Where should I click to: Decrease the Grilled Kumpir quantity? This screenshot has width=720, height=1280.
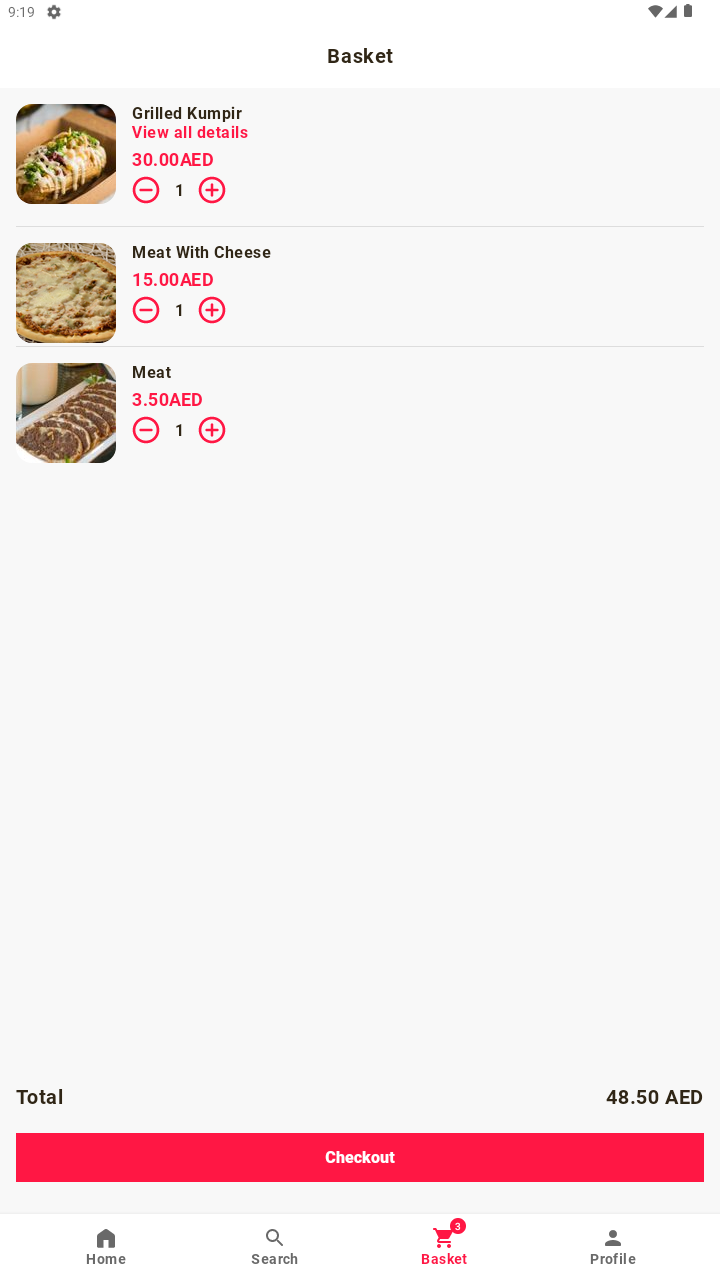[146, 190]
